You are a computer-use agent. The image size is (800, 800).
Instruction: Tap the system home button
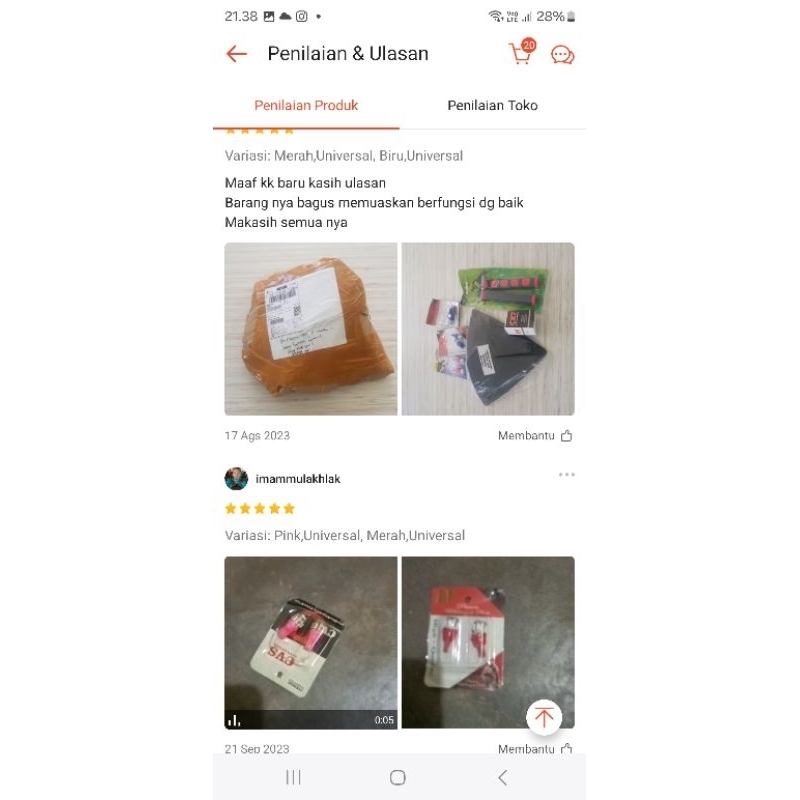click(x=398, y=777)
